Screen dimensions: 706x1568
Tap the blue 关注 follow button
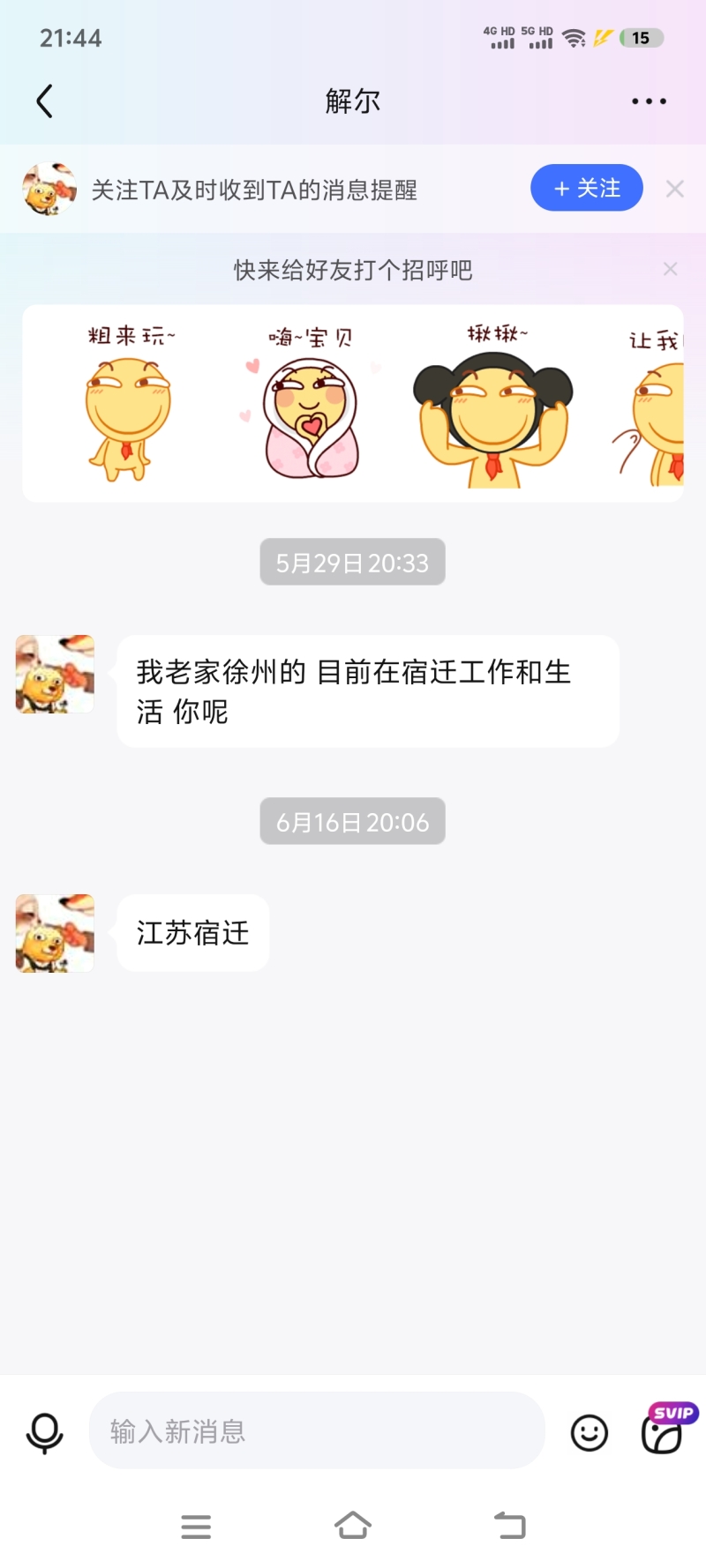pos(586,188)
